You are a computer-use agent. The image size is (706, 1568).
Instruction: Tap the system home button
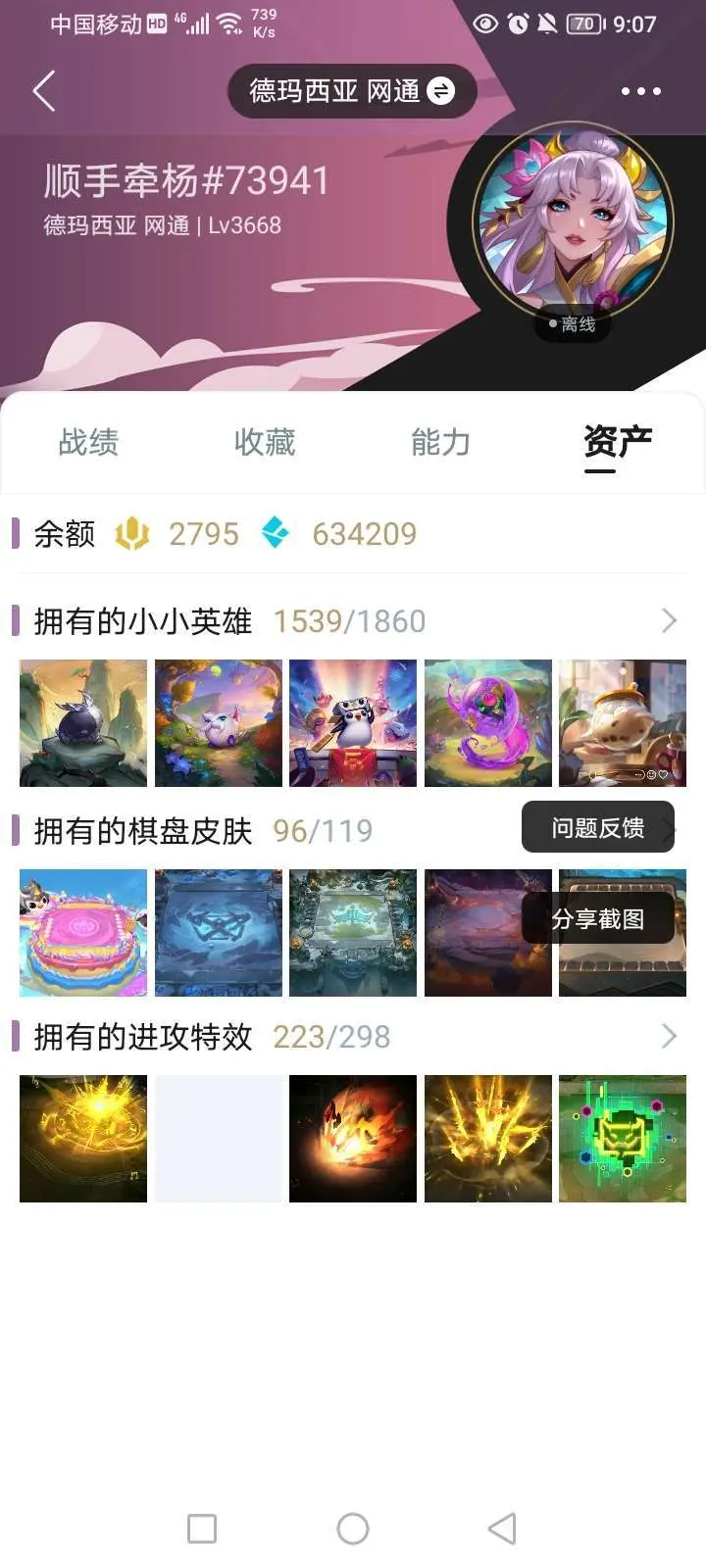[x=353, y=1528]
